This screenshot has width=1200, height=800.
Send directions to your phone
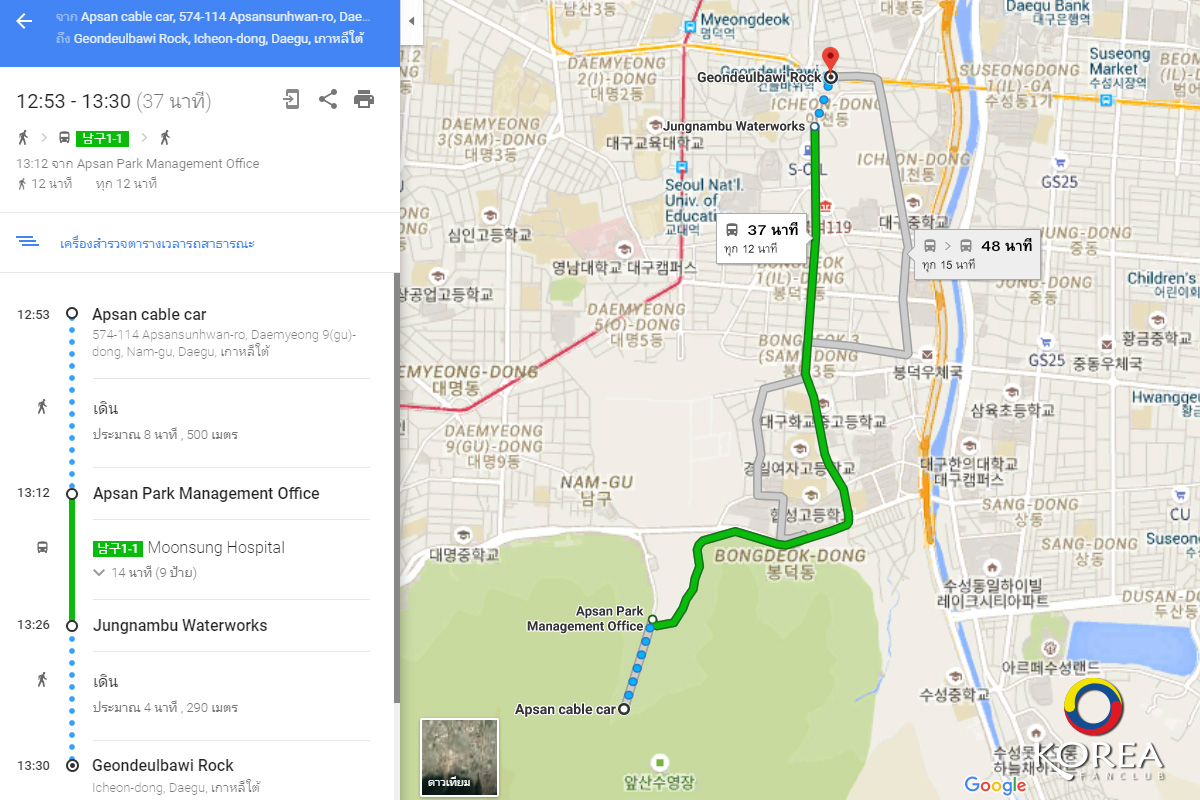pos(290,99)
